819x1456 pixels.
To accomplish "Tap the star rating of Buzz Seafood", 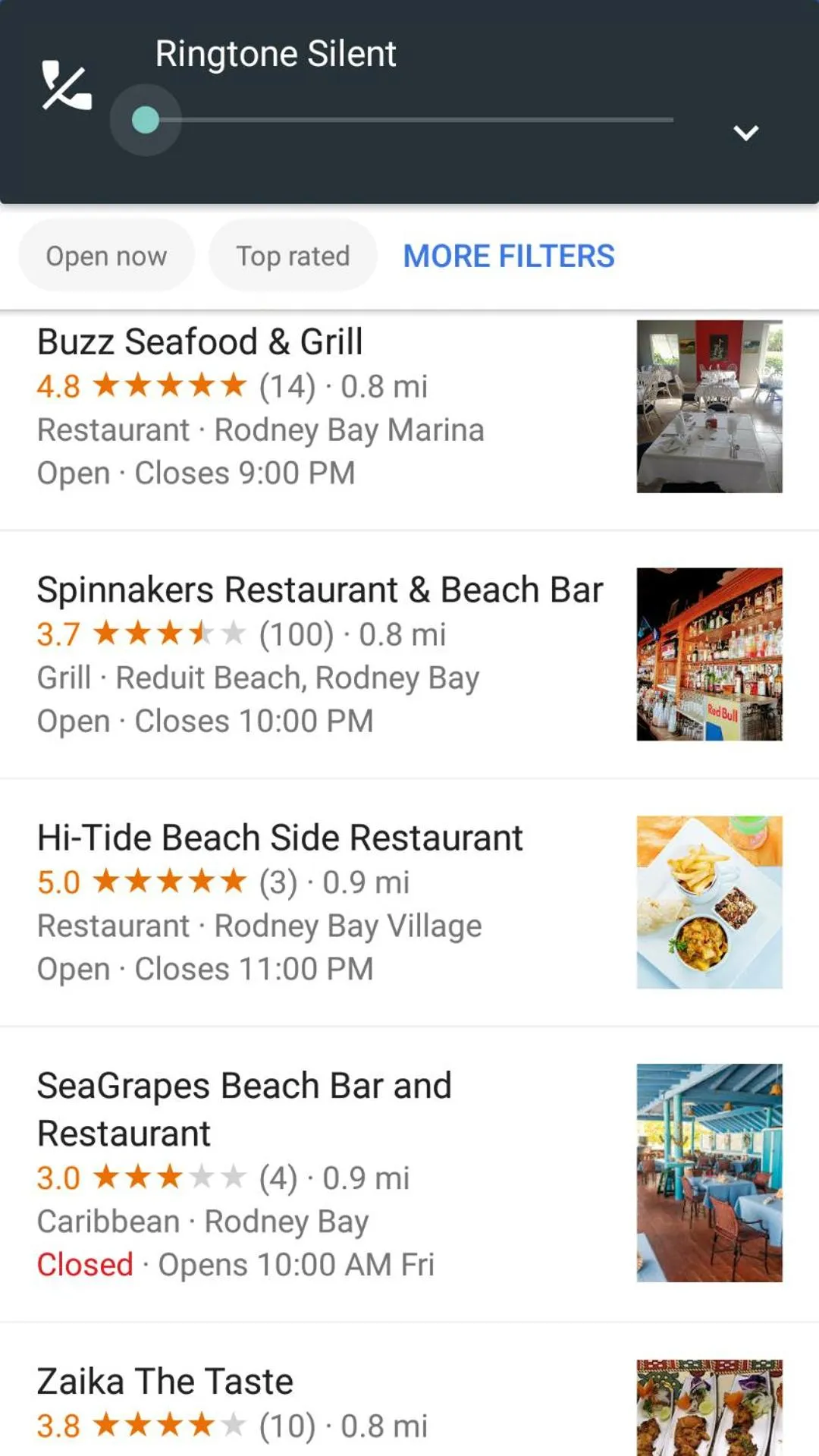I will 168,386.
